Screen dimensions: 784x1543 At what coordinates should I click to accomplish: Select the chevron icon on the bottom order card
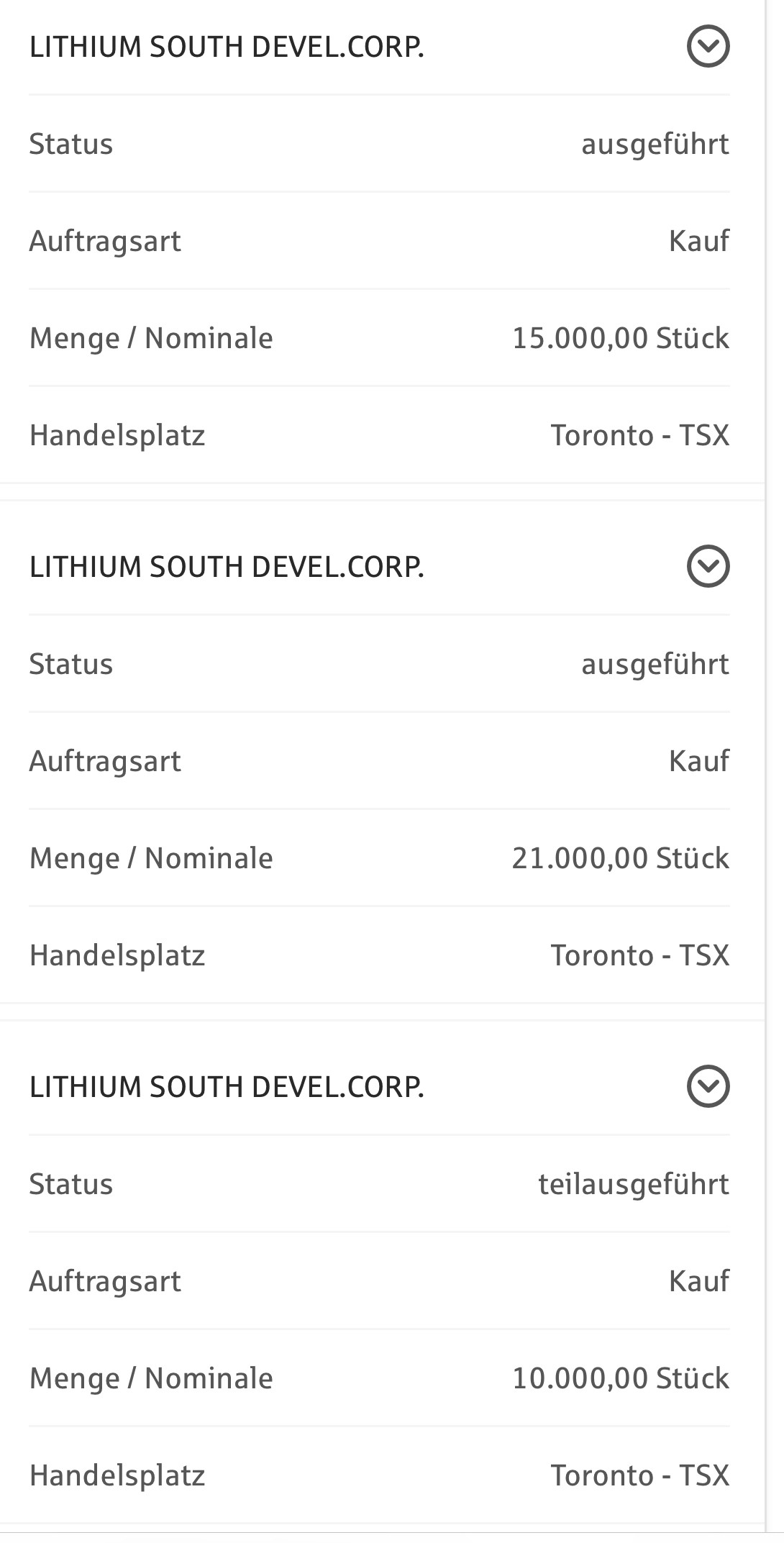click(708, 1088)
